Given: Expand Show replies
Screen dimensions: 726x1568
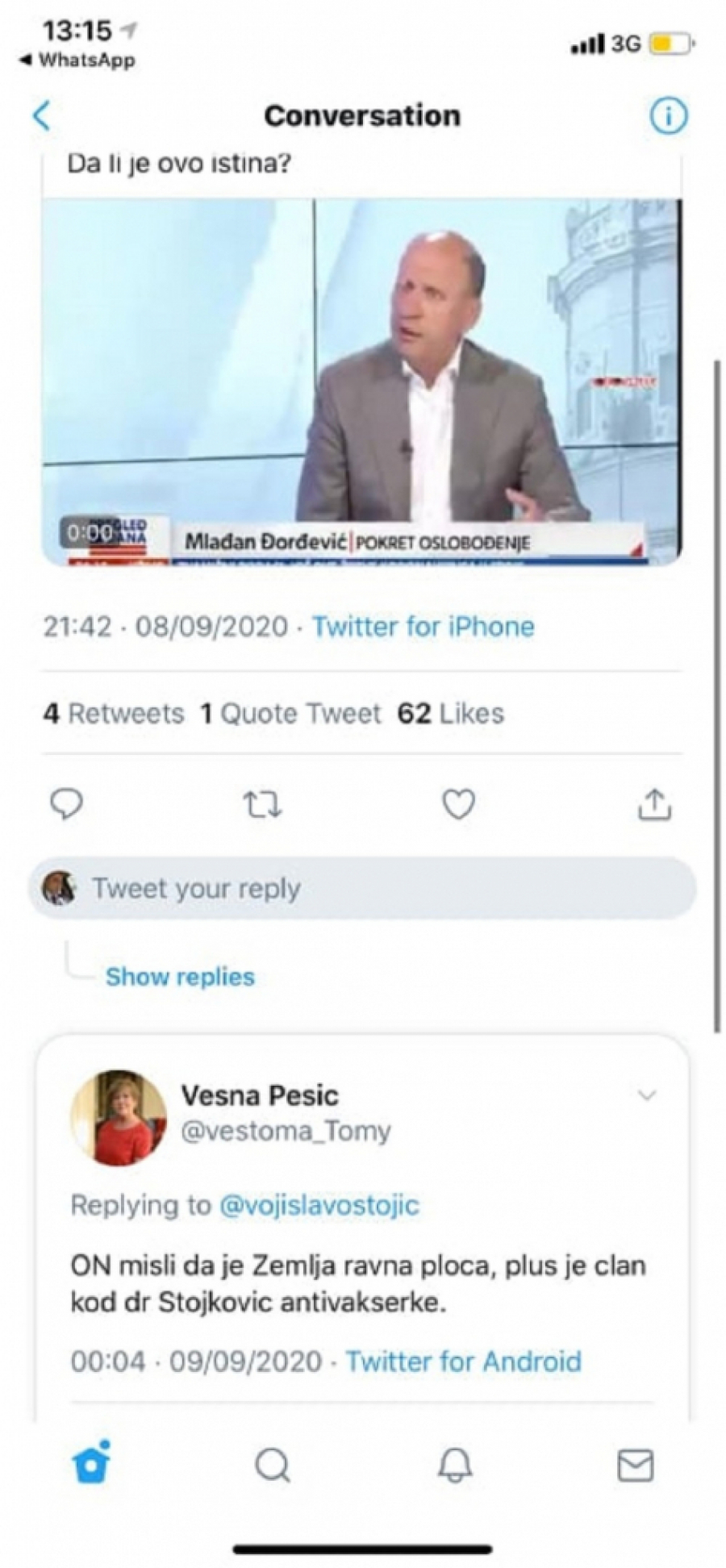Looking at the screenshot, I should coord(180,977).
